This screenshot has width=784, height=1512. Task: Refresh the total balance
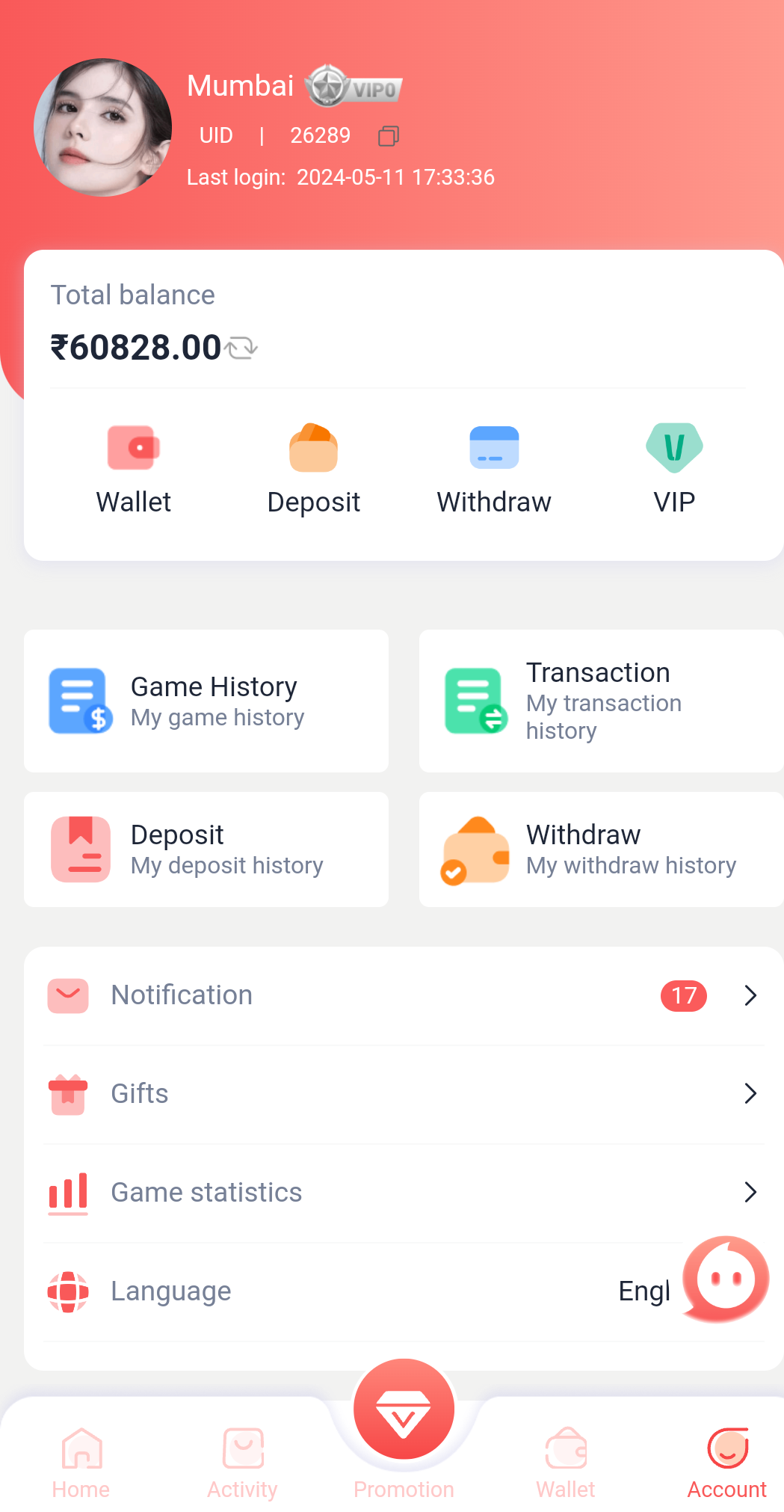tap(241, 348)
